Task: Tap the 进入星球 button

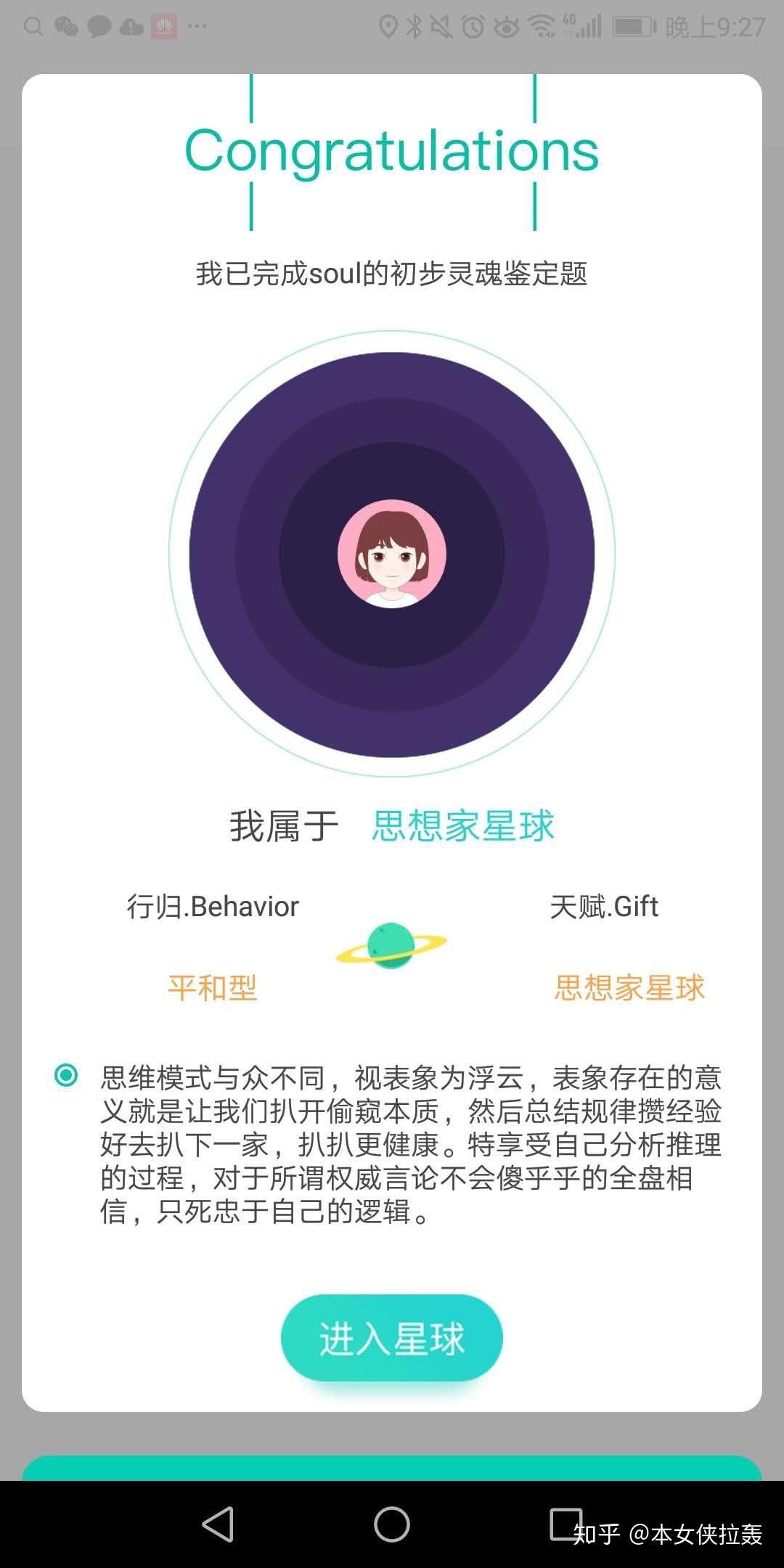Action: tap(391, 1337)
